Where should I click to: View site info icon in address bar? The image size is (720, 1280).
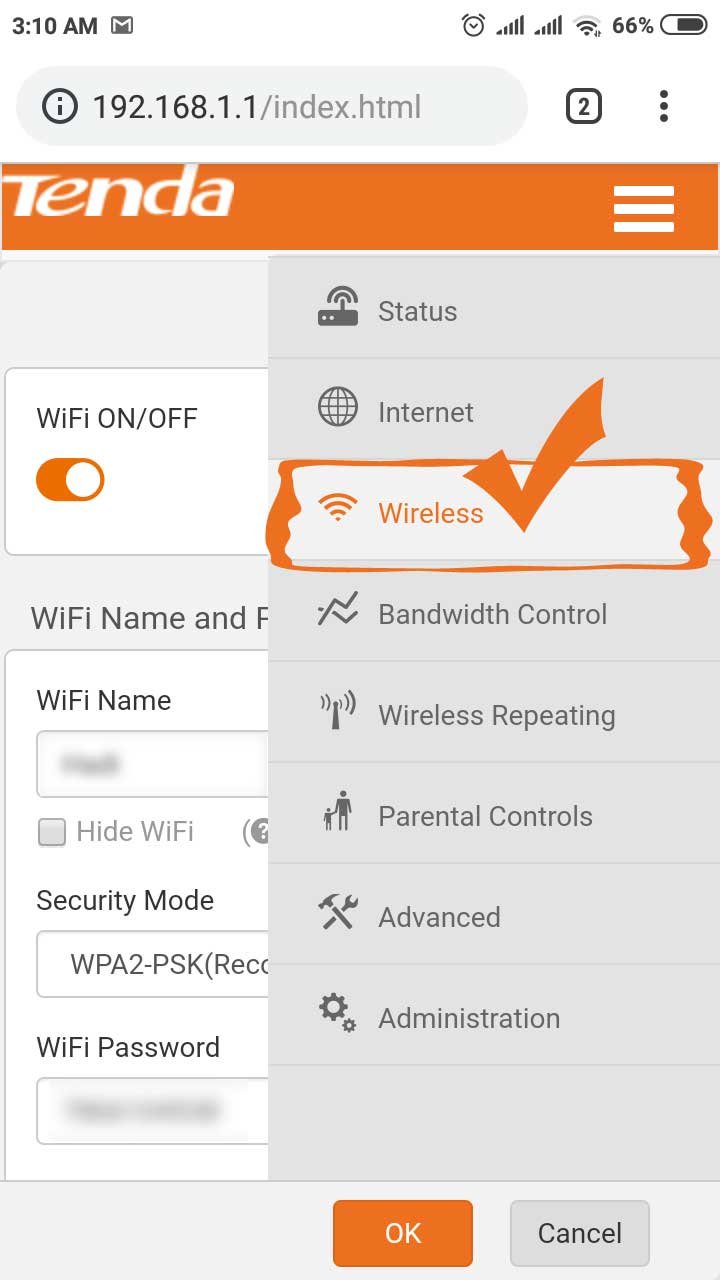60,106
